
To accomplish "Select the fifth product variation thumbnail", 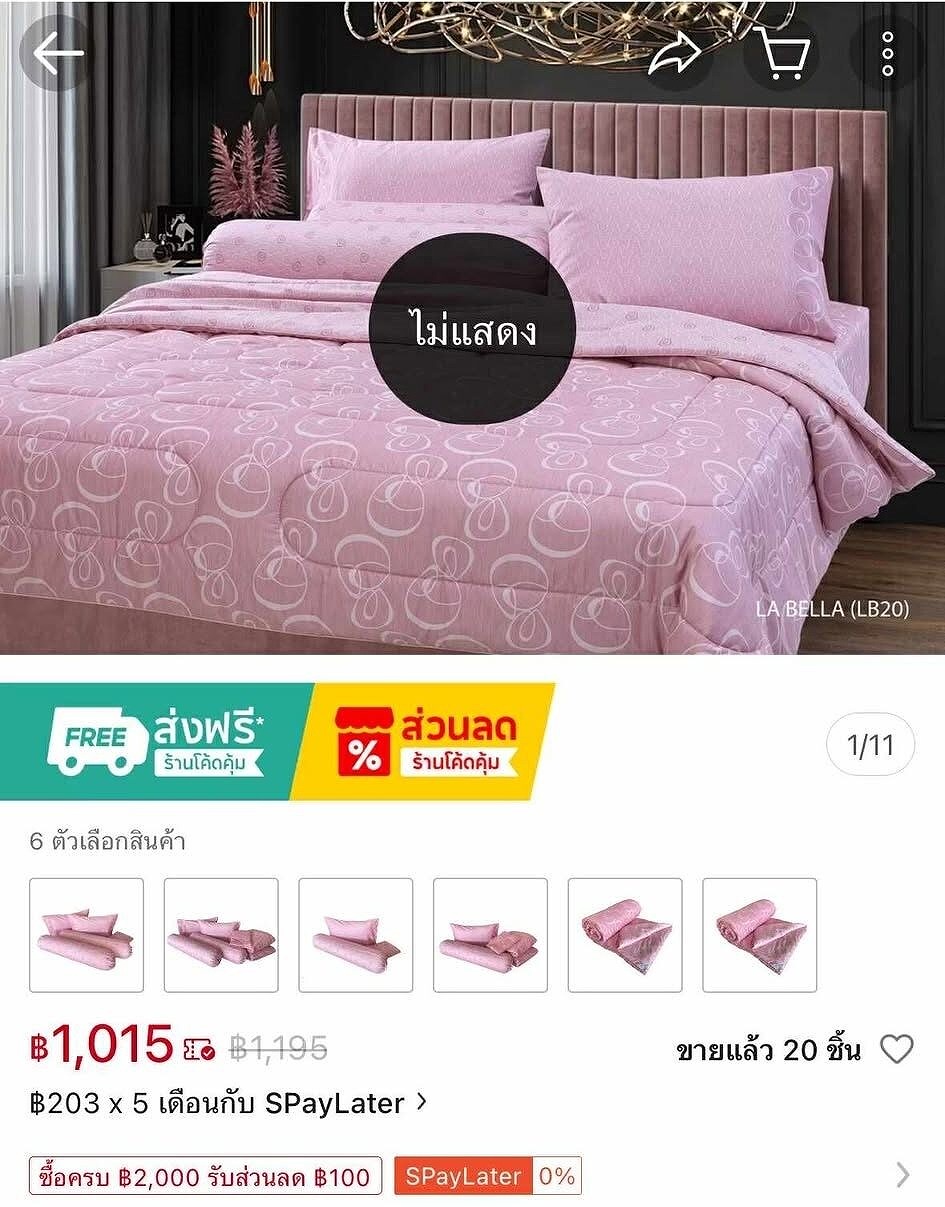I will click(625, 935).
